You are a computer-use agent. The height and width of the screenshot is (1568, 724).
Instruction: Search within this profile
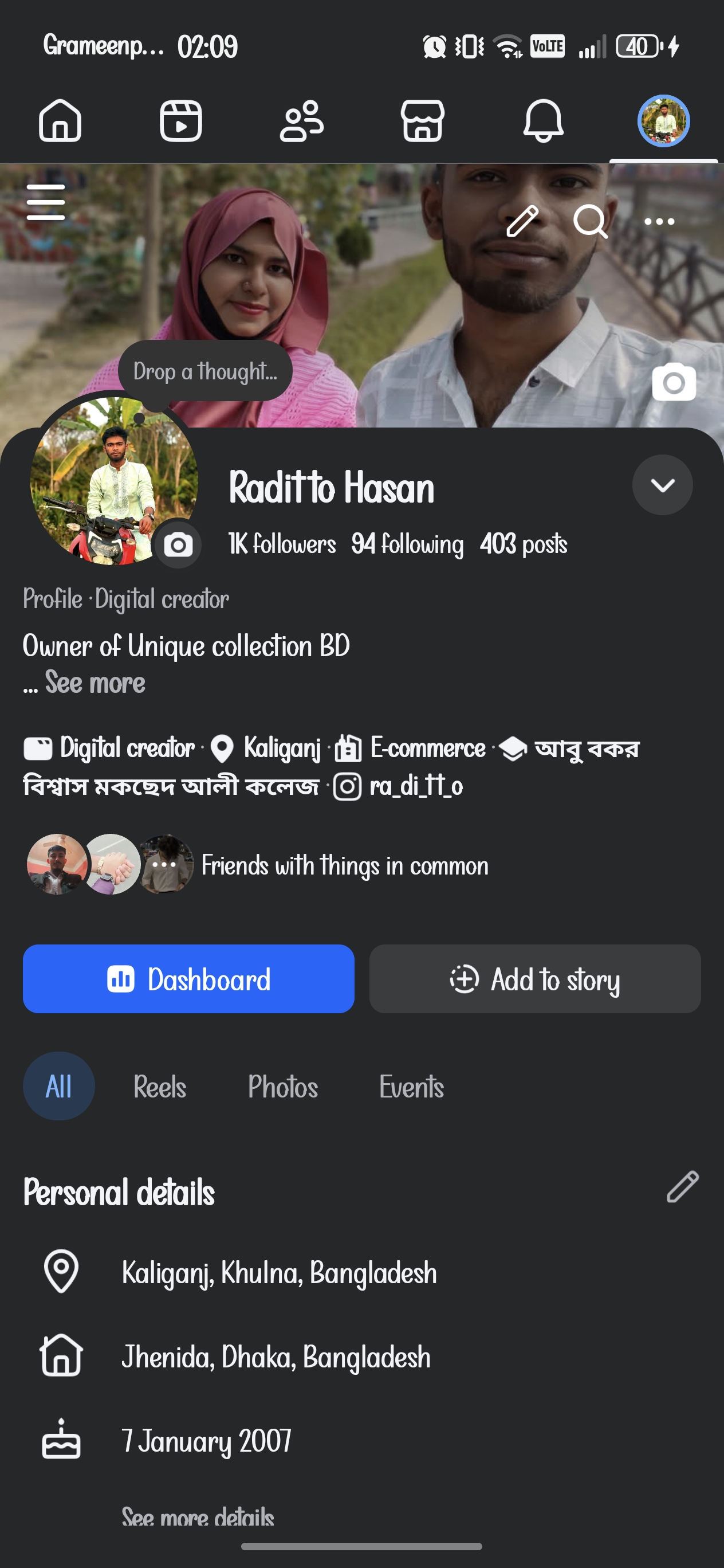[590, 220]
